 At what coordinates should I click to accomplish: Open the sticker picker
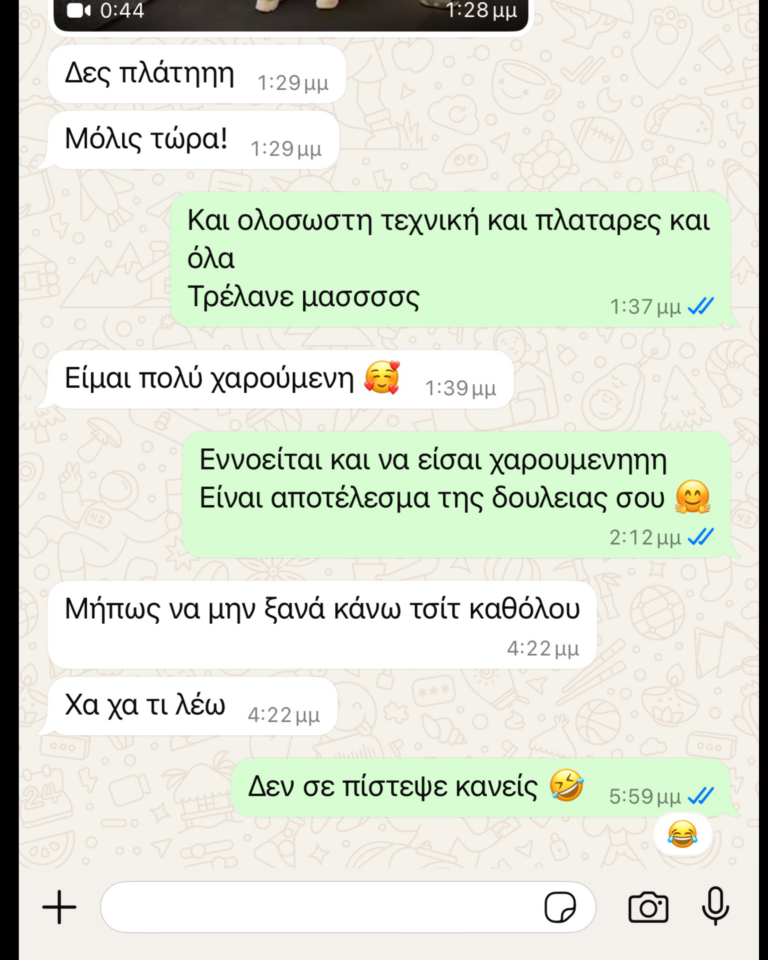(560, 907)
